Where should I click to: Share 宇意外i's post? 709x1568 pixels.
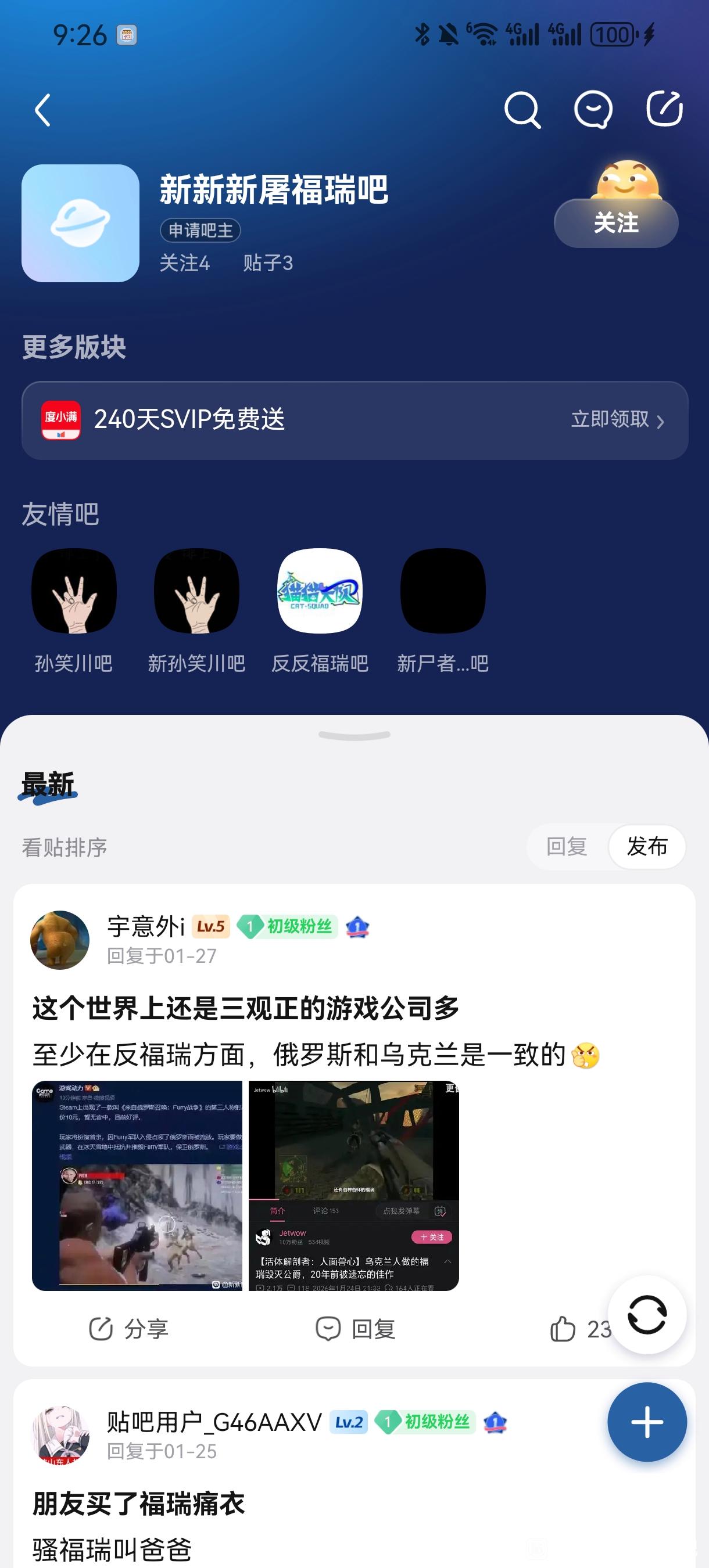(x=128, y=1329)
